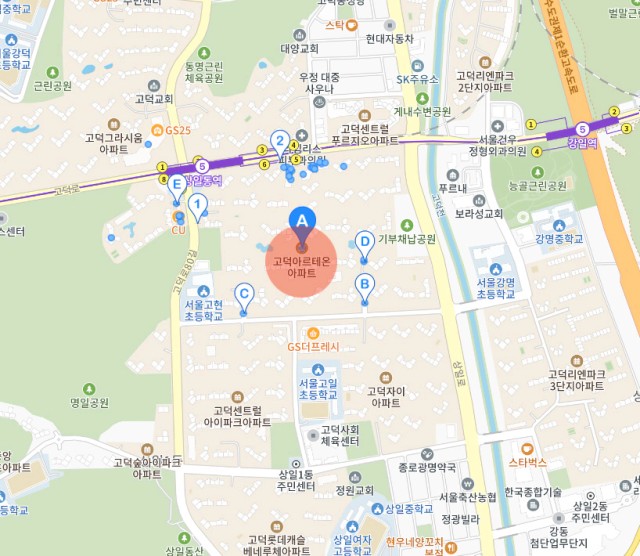640x556 pixels.
Task: Open numbered marker 2
Action: [x=280, y=142]
